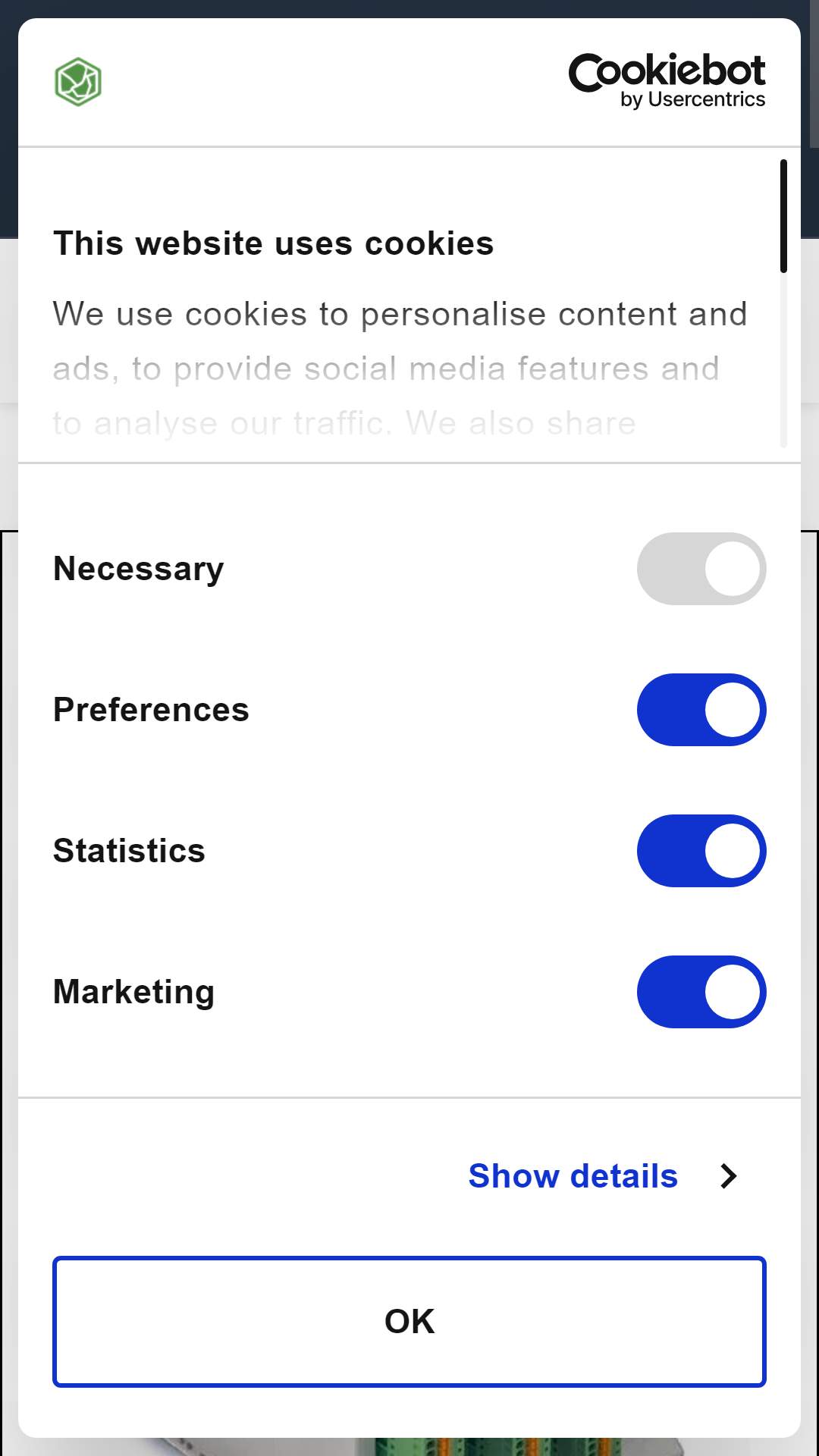Viewport: 819px width, 1456px height.
Task: Turn off Statistics cookies
Action: (701, 851)
